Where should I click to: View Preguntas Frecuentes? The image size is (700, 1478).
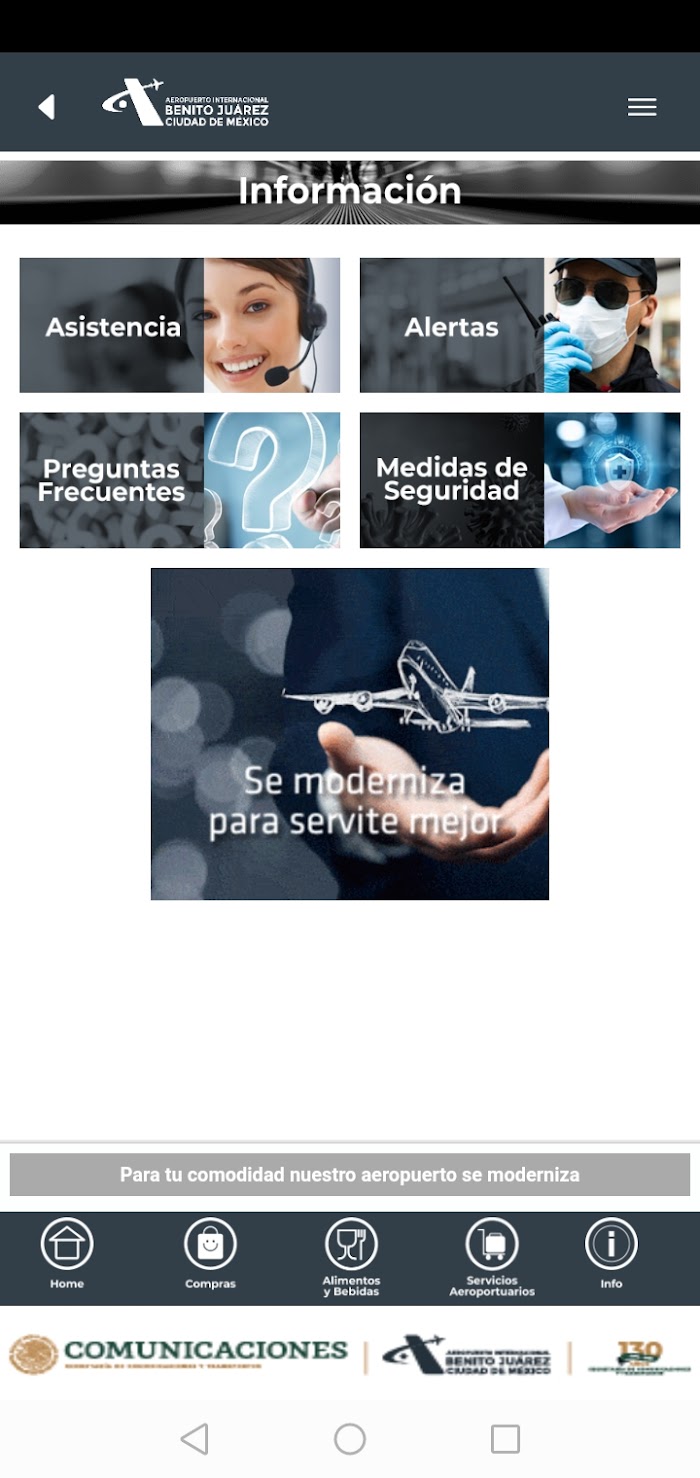[x=180, y=480]
